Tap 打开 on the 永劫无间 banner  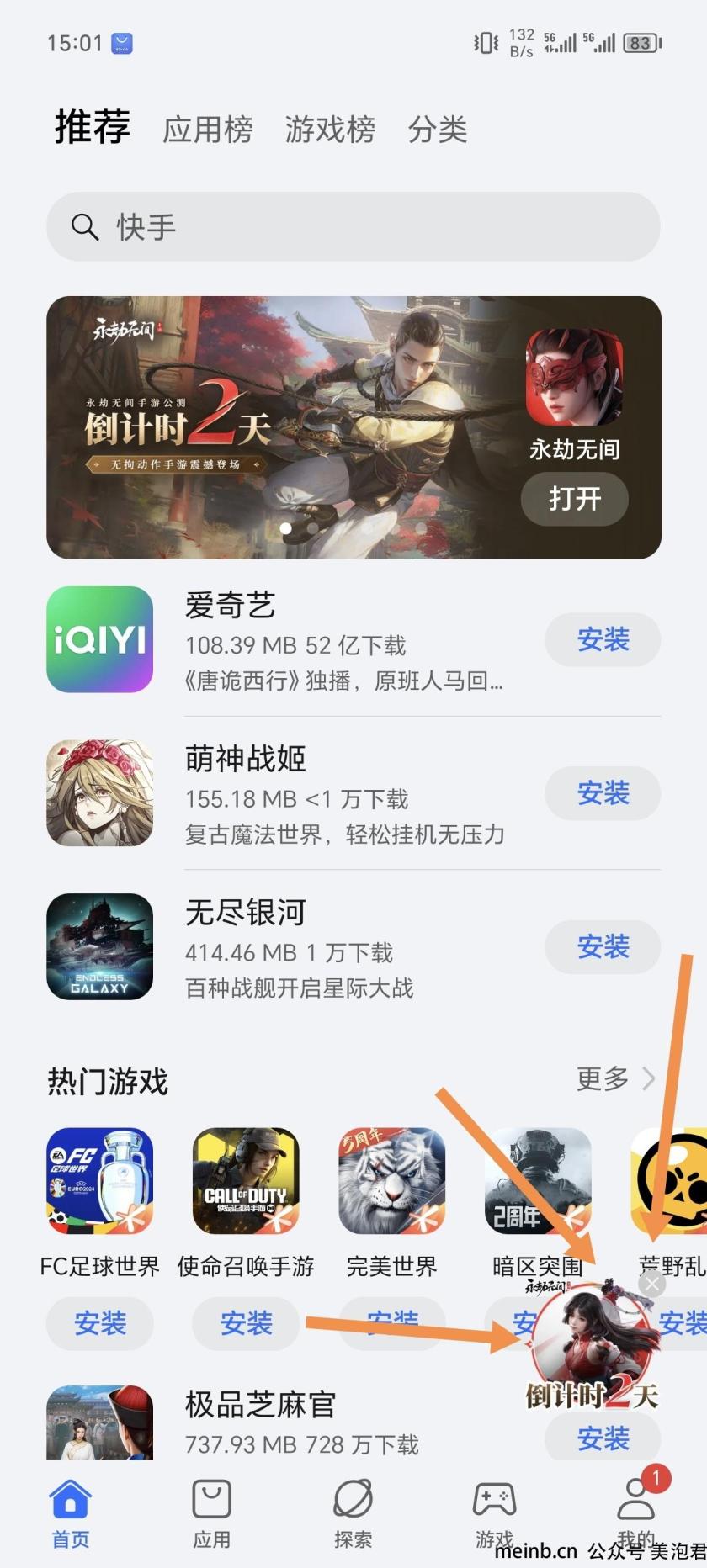coord(575,499)
